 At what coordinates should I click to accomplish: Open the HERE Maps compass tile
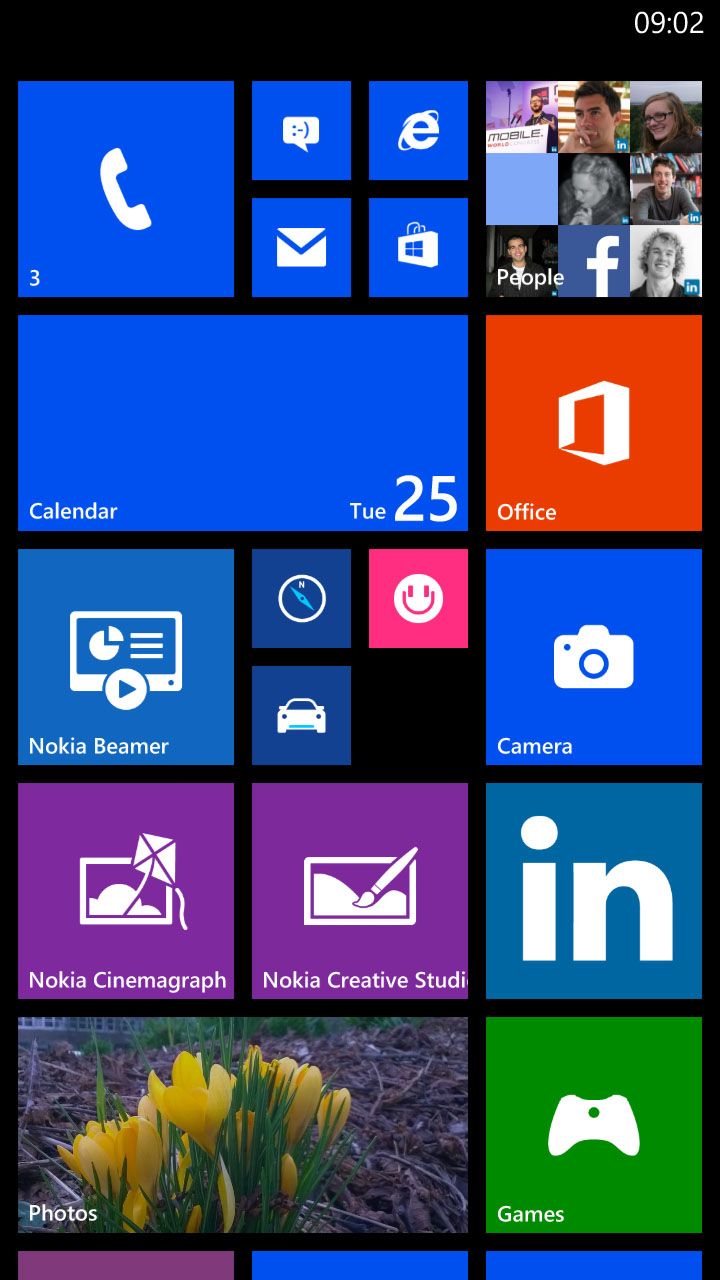[301, 597]
